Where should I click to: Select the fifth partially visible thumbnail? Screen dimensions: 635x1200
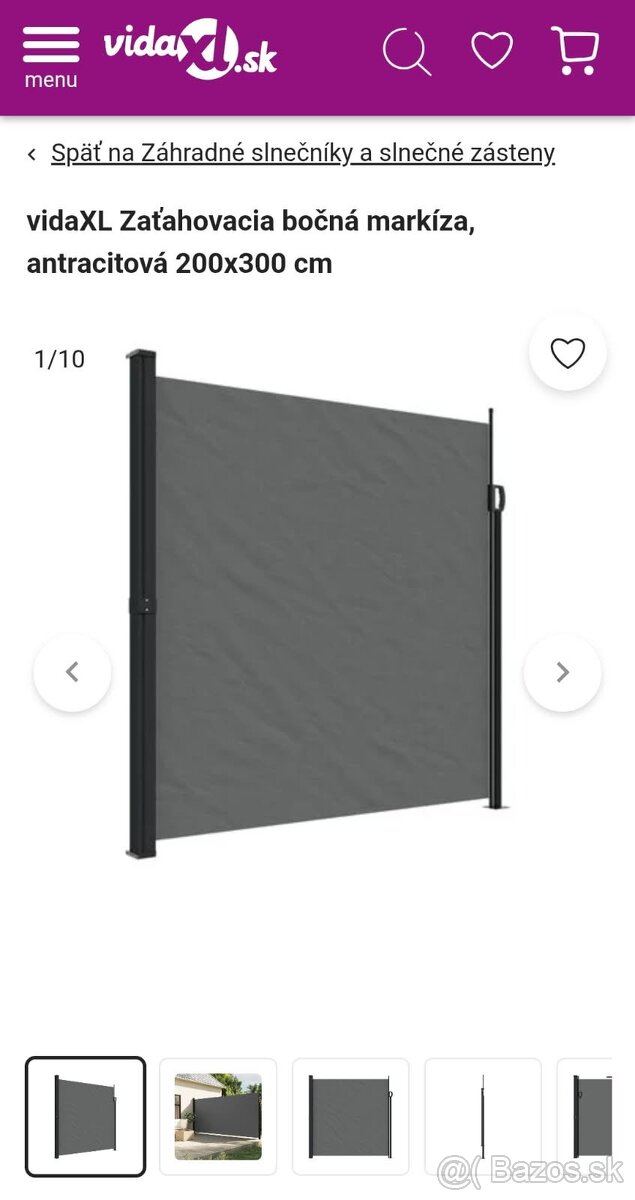tap(590, 1116)
